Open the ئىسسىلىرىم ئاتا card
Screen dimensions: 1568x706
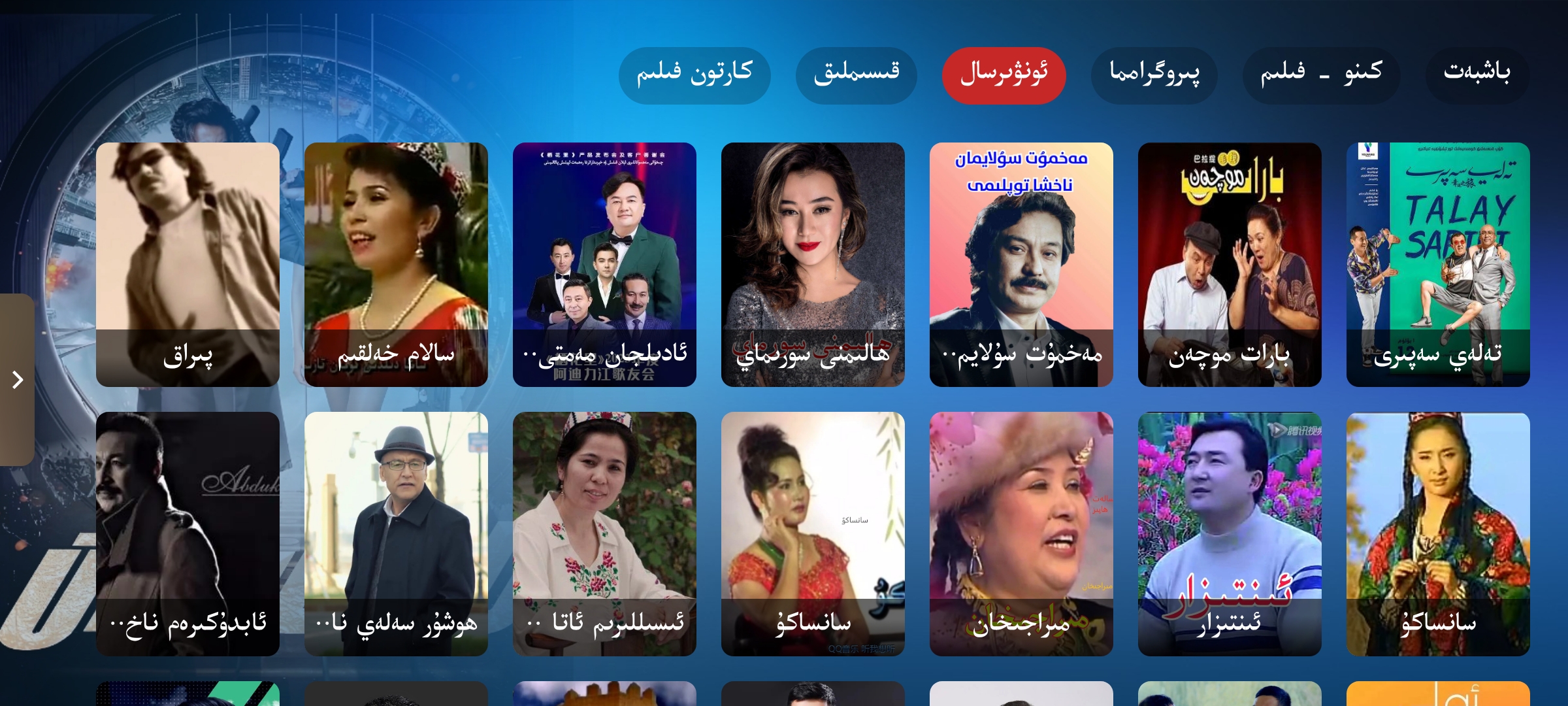click(x=604, y=533)
